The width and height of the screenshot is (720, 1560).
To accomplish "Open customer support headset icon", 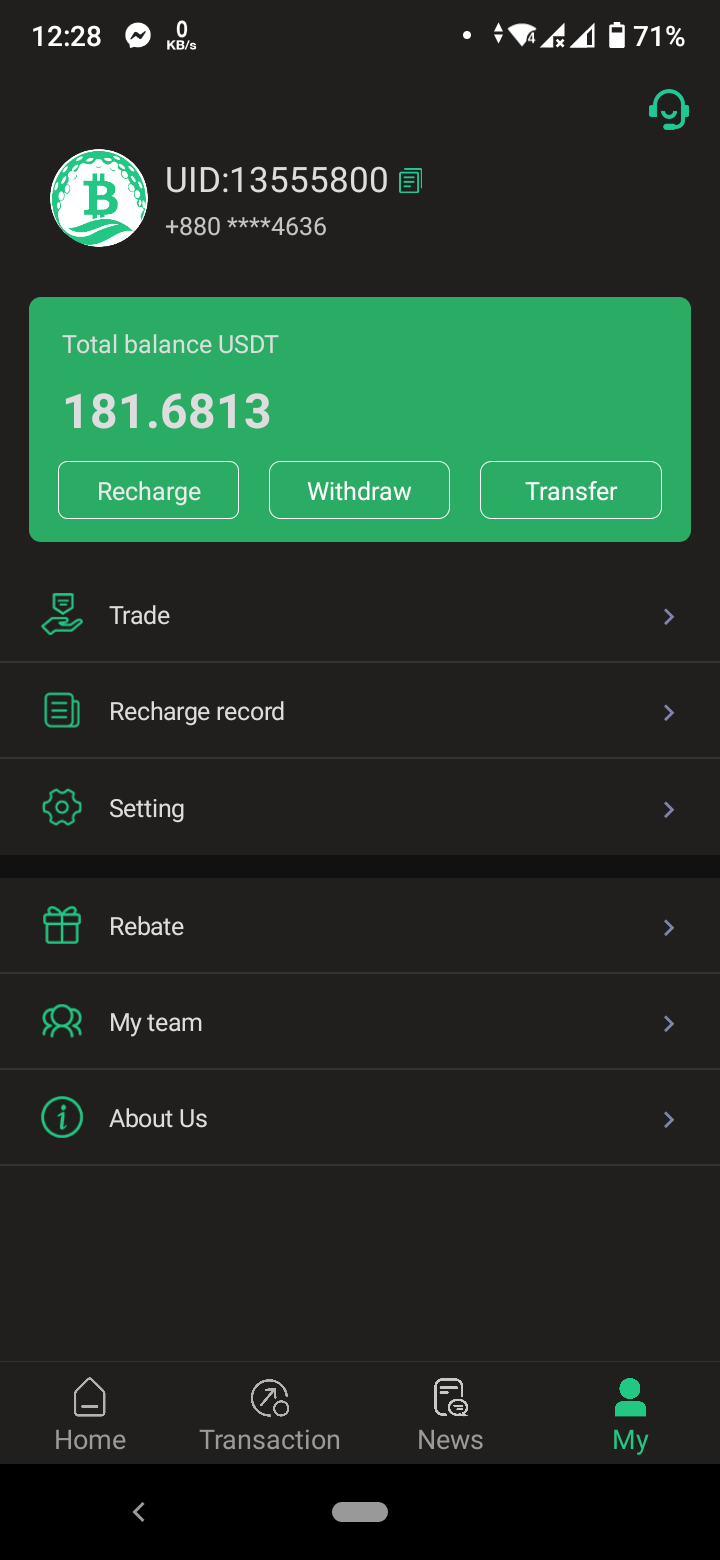I will coord(669,110).
